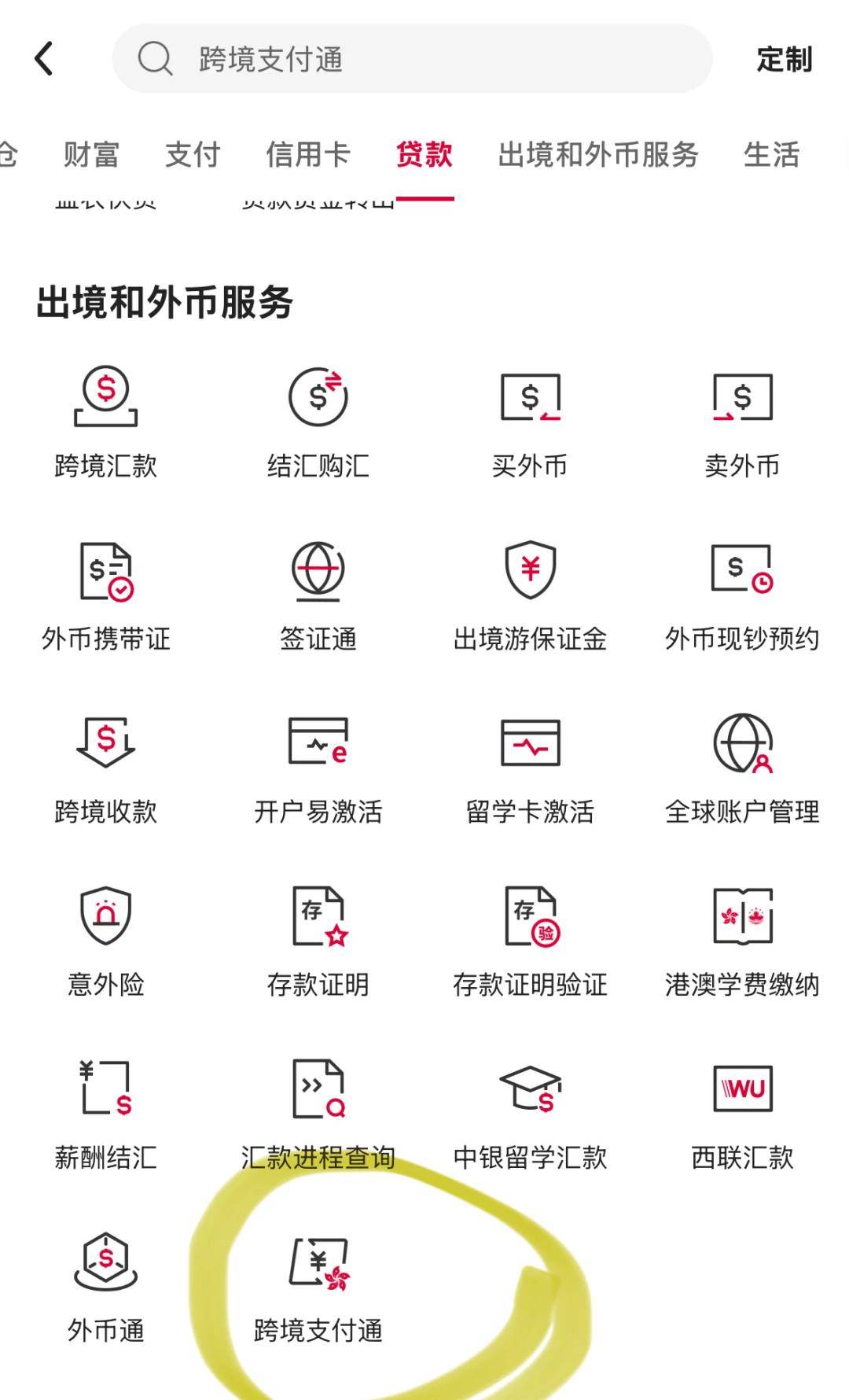Switch to the 支付 tab
Viewport: 849px width, 1400px height.
[193, 154]
